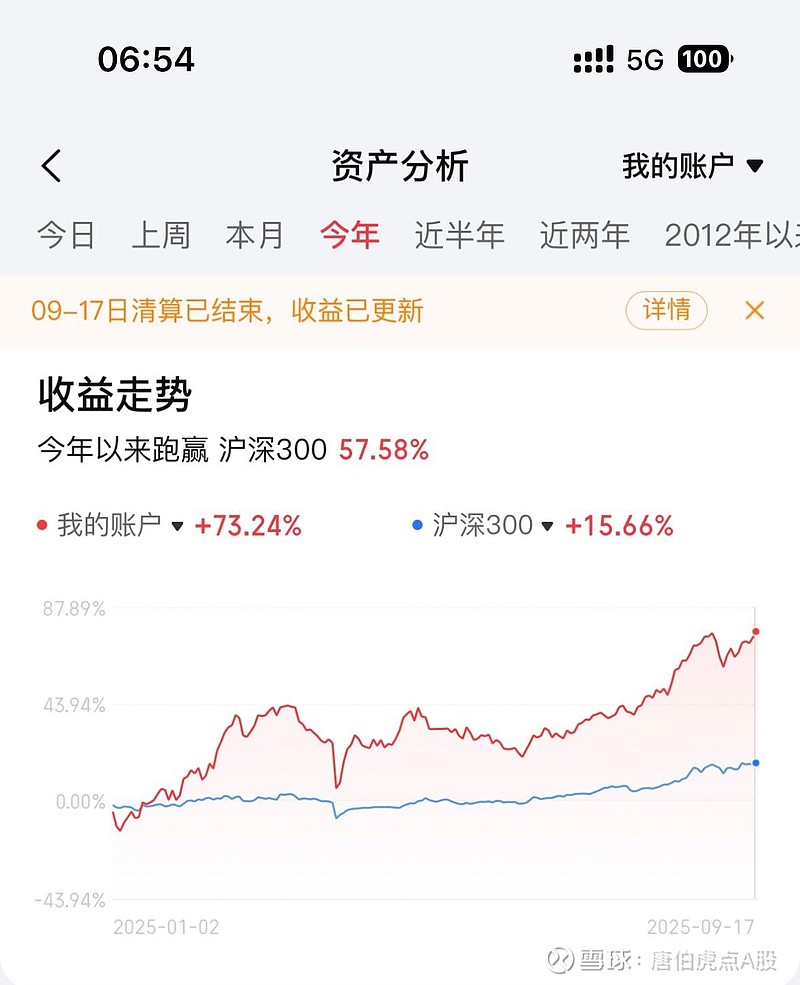The image size is (800, 985).
Task: Go back from 资产分析 page
Action: pyautogui.click(x=51, y=166)
